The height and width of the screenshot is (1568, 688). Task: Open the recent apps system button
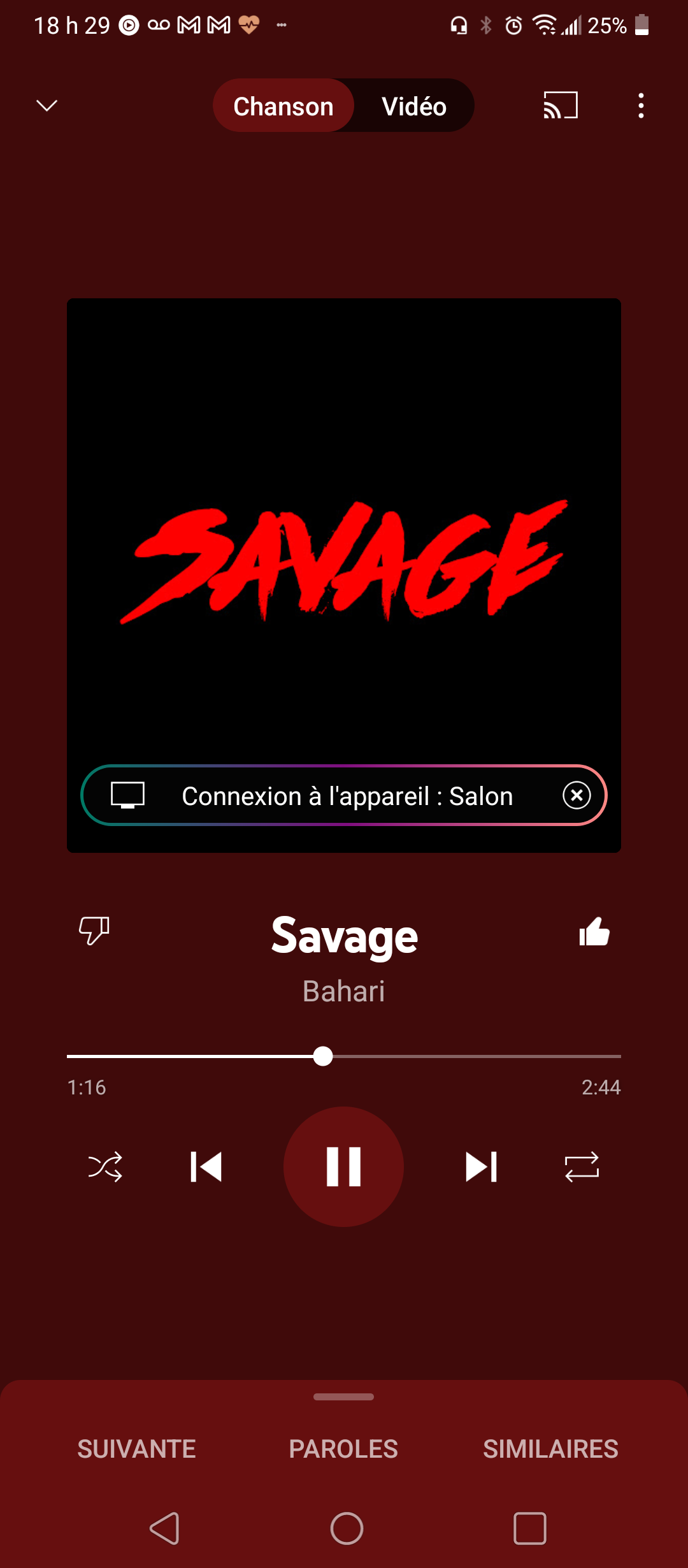click(529, 1528)
